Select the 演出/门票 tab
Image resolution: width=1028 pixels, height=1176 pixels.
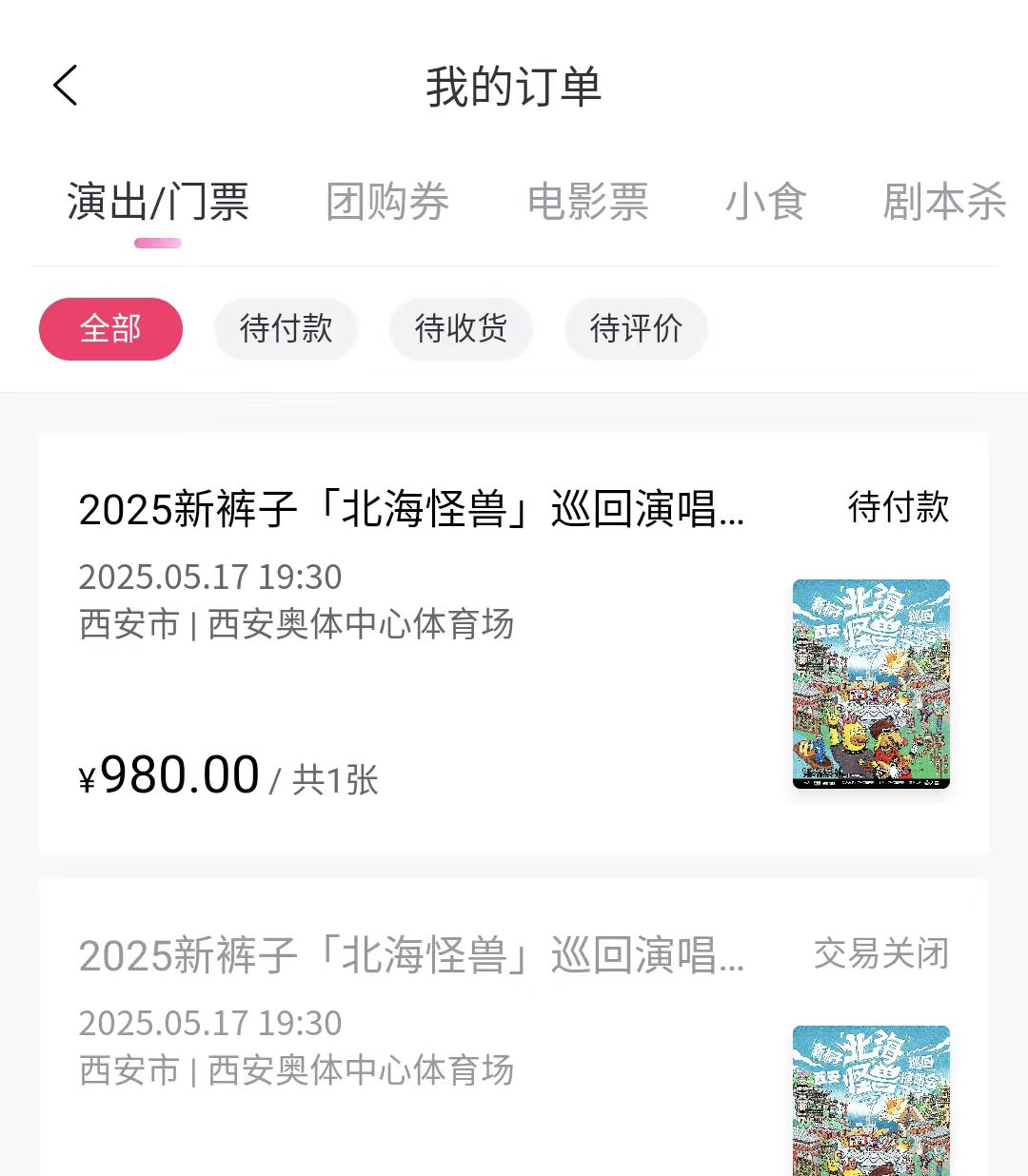[x=158, y=203]
